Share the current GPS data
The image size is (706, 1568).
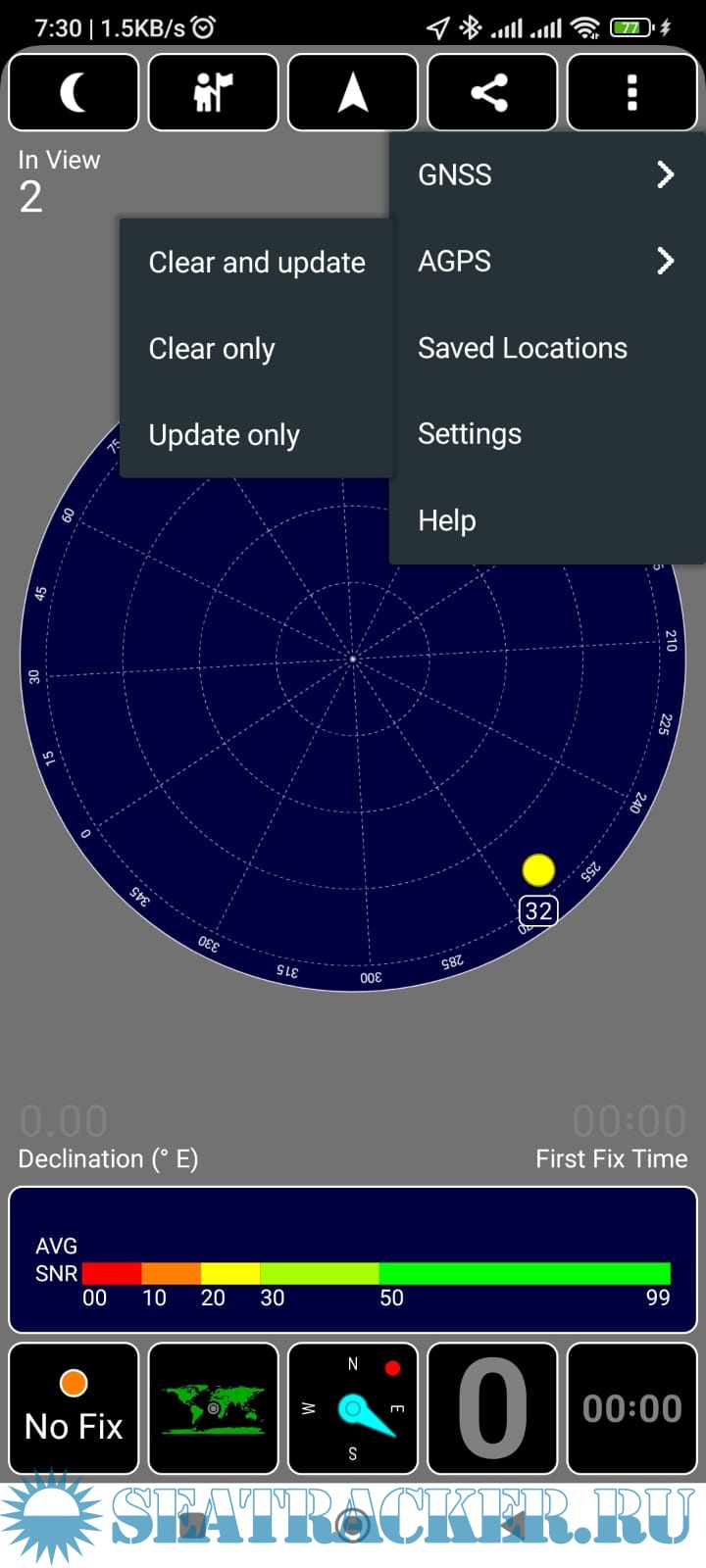pyautogui.click(x=492, y=93)
